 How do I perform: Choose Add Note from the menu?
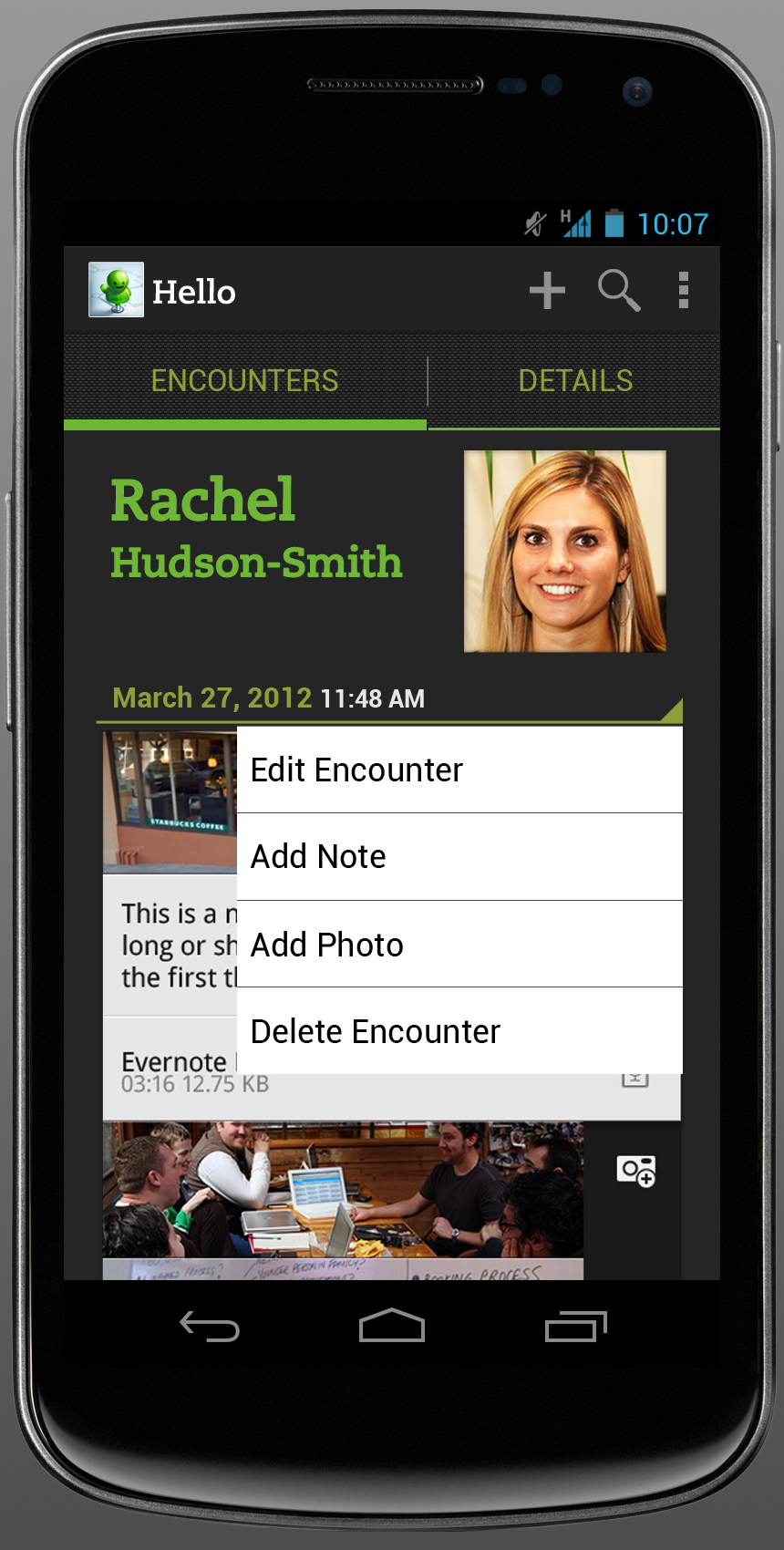[459, 857]
